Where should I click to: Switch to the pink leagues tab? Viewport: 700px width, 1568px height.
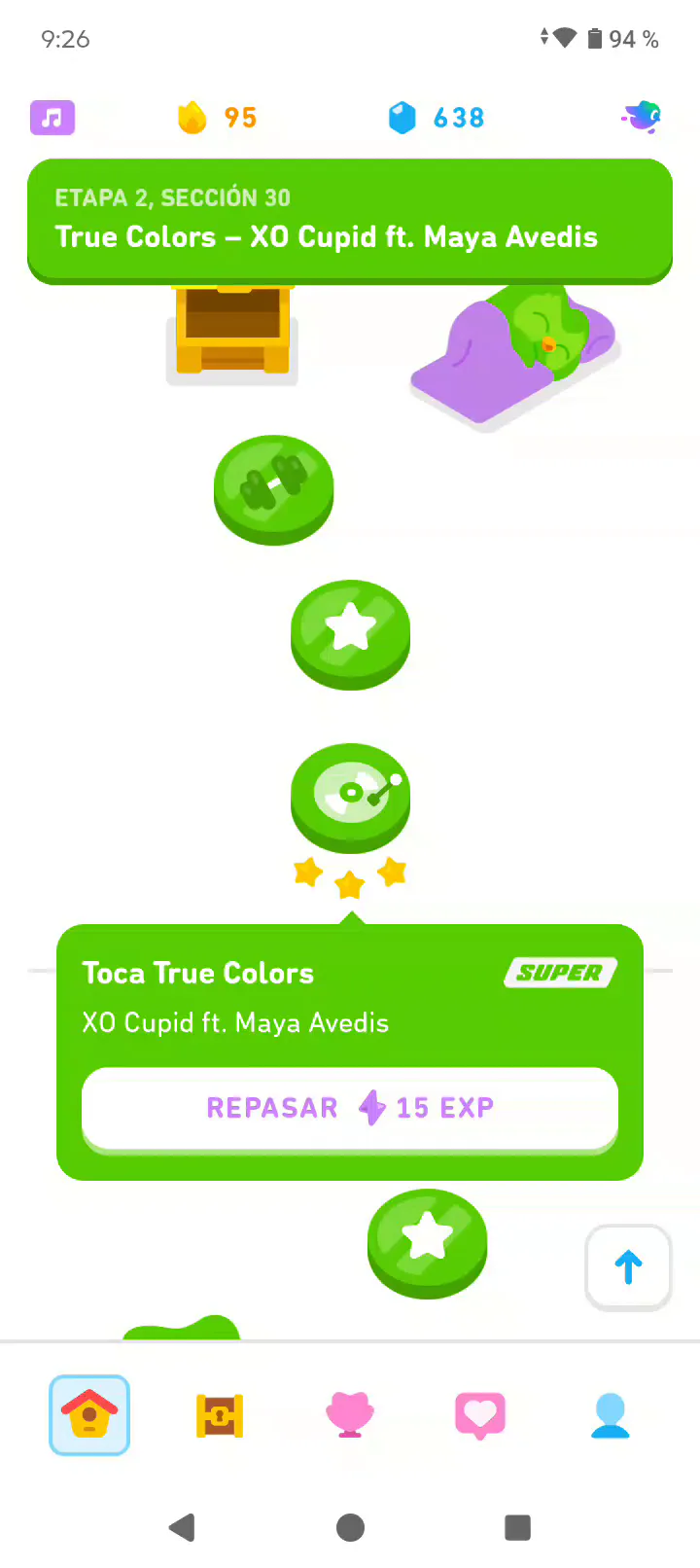pos(350,1414)
